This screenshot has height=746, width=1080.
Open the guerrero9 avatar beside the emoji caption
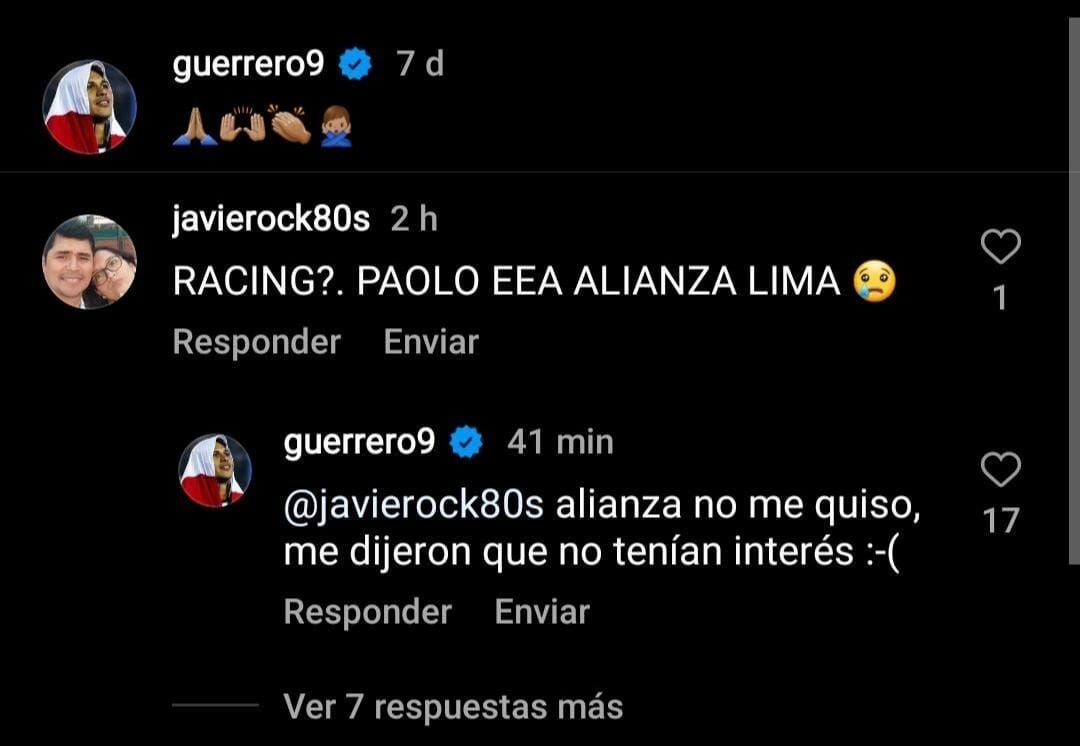89,106
